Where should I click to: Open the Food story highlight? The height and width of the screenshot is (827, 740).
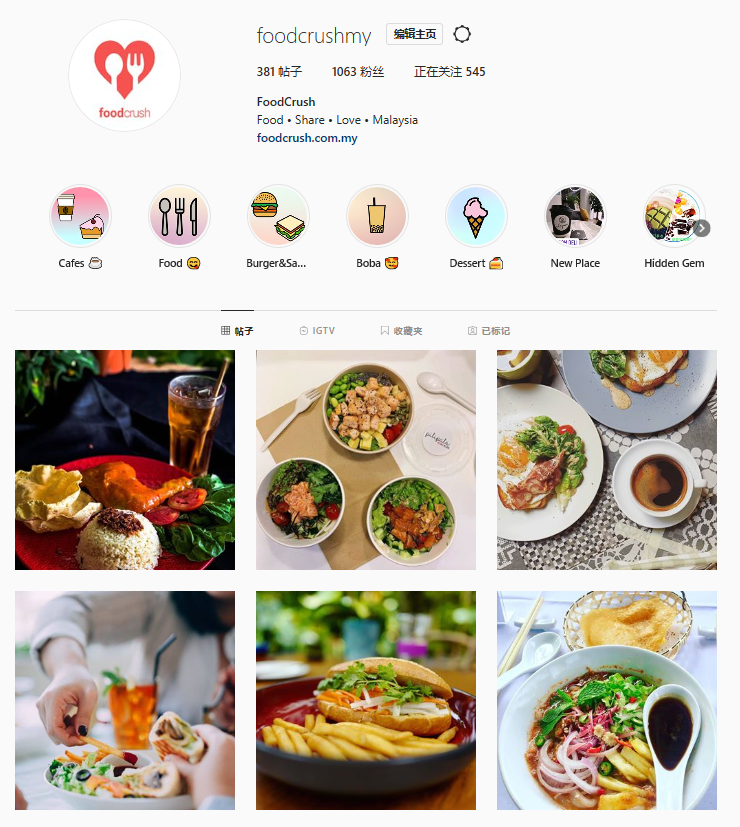(x=179, y=216)
